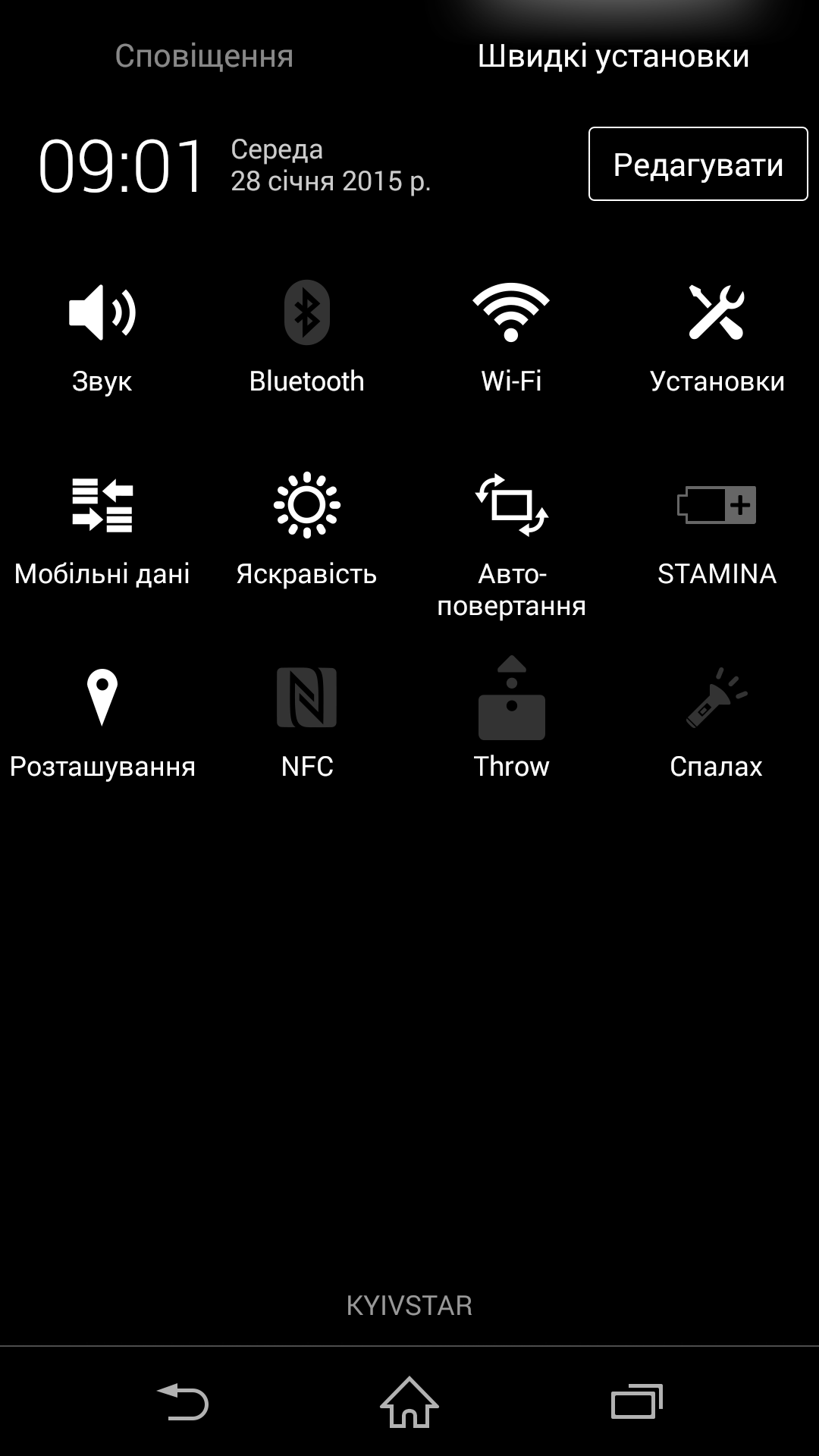819x1456 pixels.
Task: Go back with the navigation bar
Action: click(182, 1401)
